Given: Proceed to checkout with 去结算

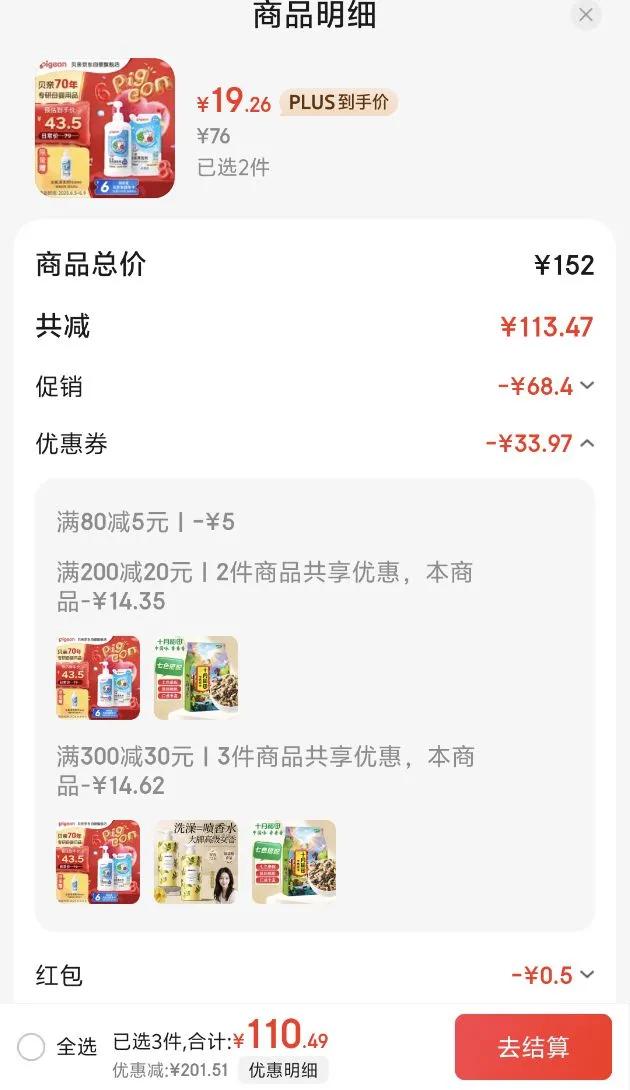Looking at the screenshot, I should click(x=533, y=1047).
